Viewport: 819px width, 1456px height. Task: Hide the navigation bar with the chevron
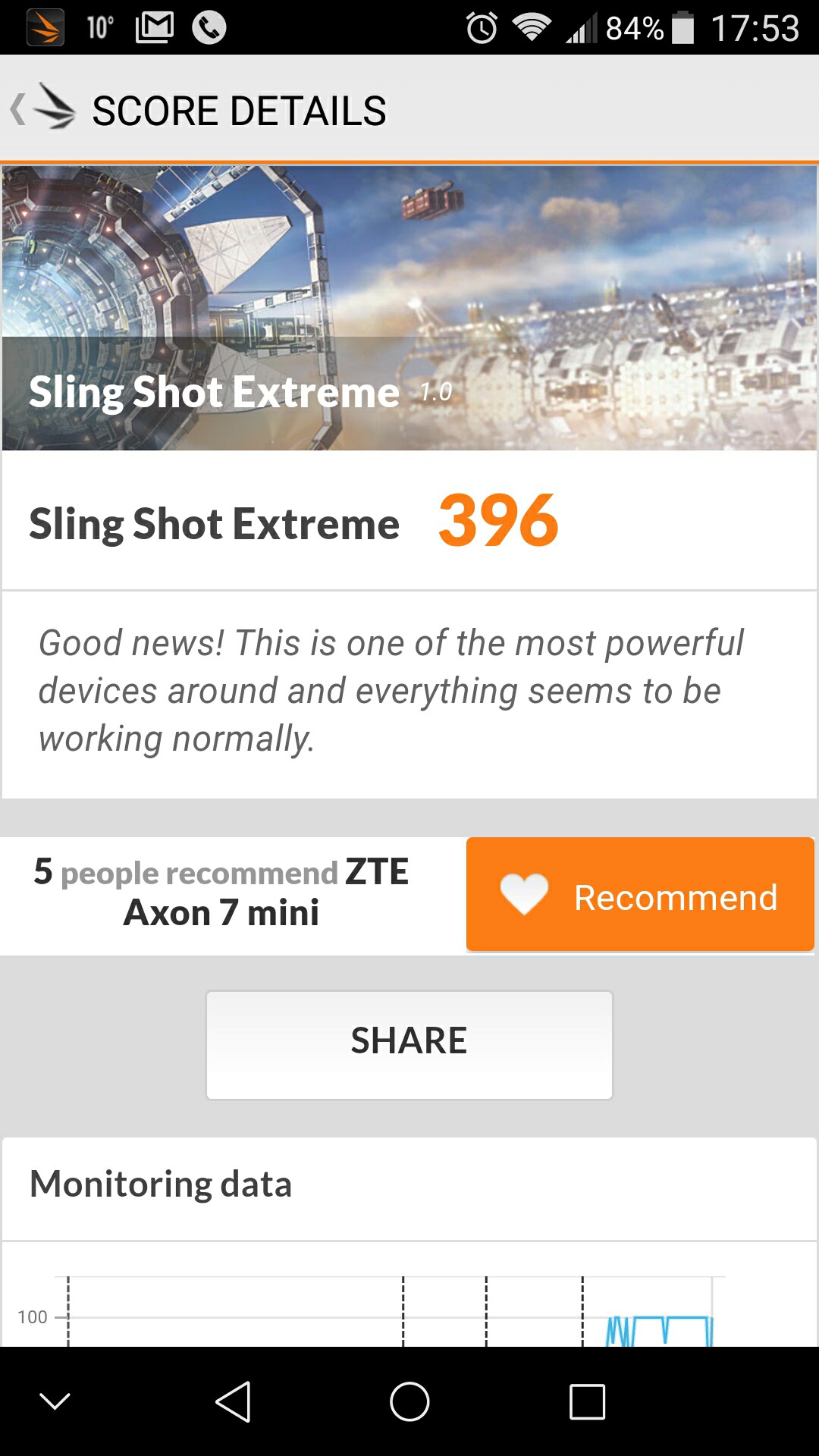pos(55,1401)
